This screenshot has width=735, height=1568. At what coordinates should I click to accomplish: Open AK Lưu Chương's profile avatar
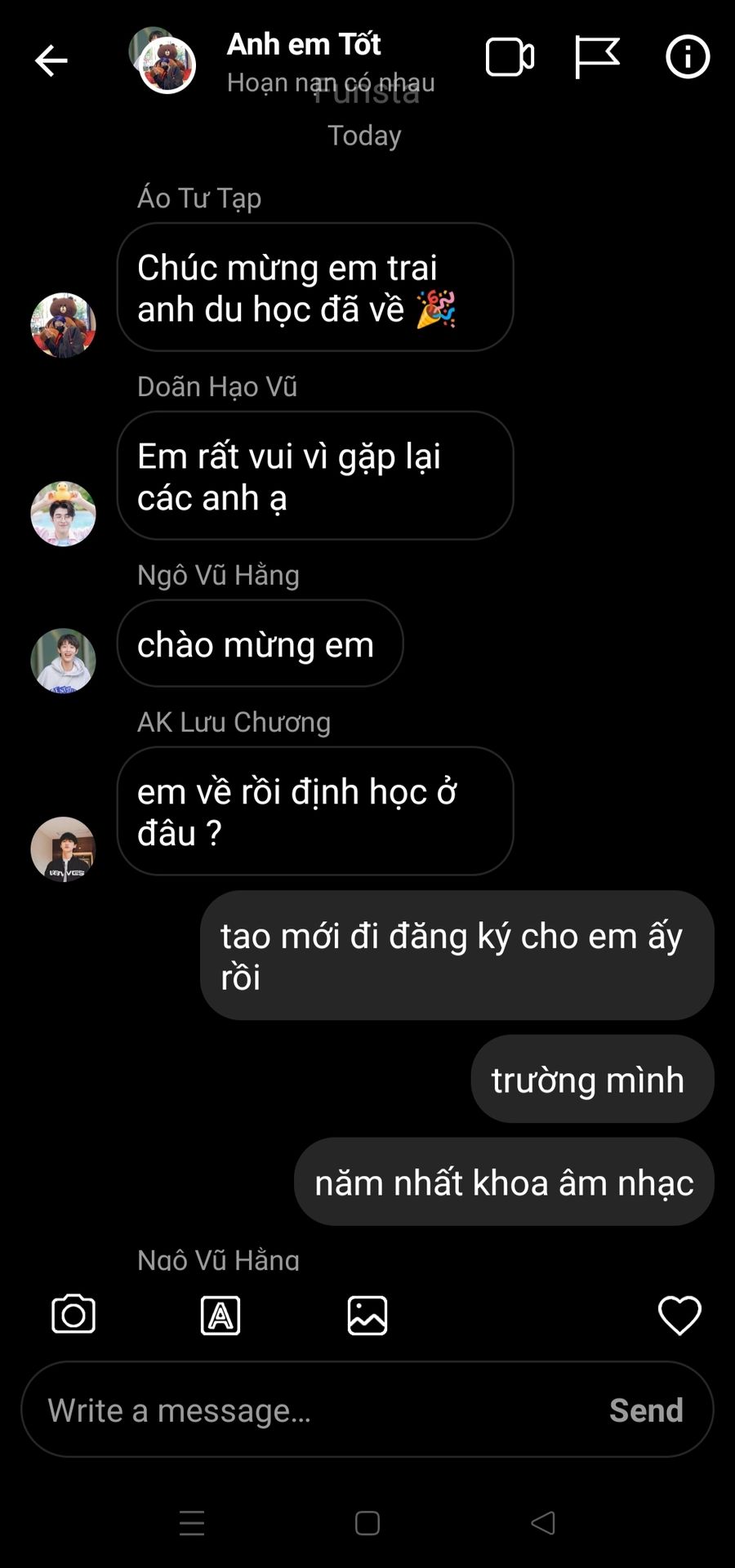click(63, 849)
